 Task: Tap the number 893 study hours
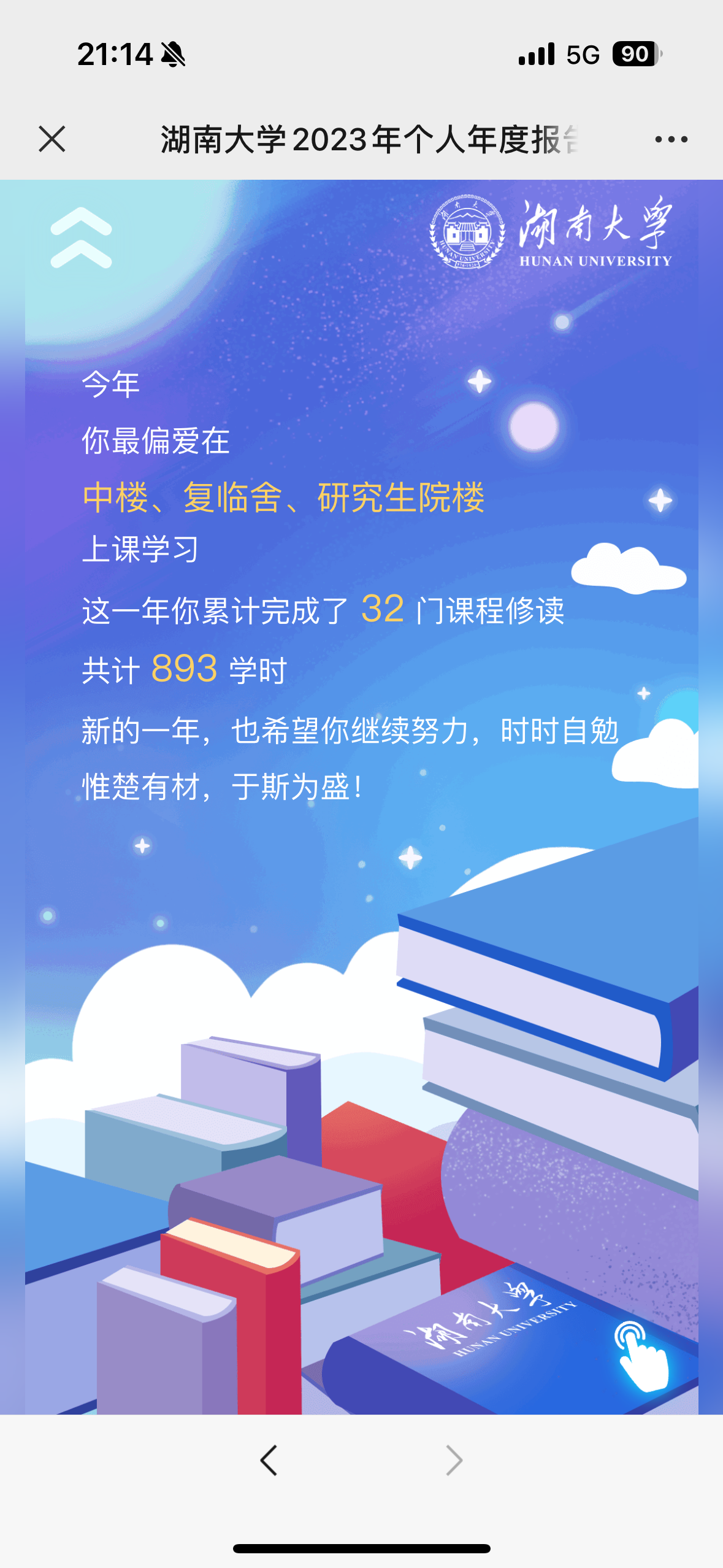pos(183,667)
